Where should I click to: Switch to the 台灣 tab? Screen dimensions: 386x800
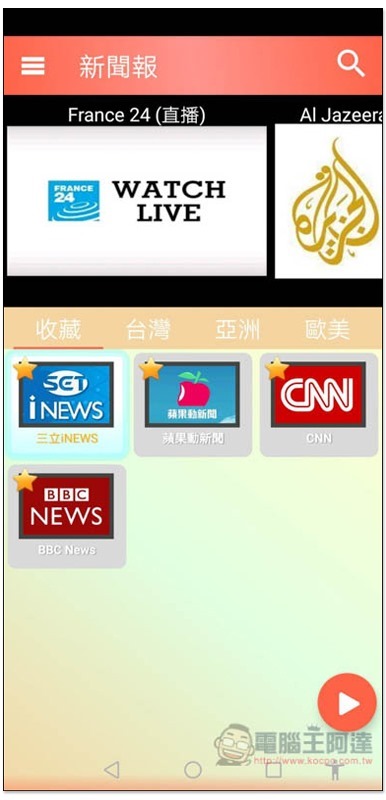[x=148, y=330]
